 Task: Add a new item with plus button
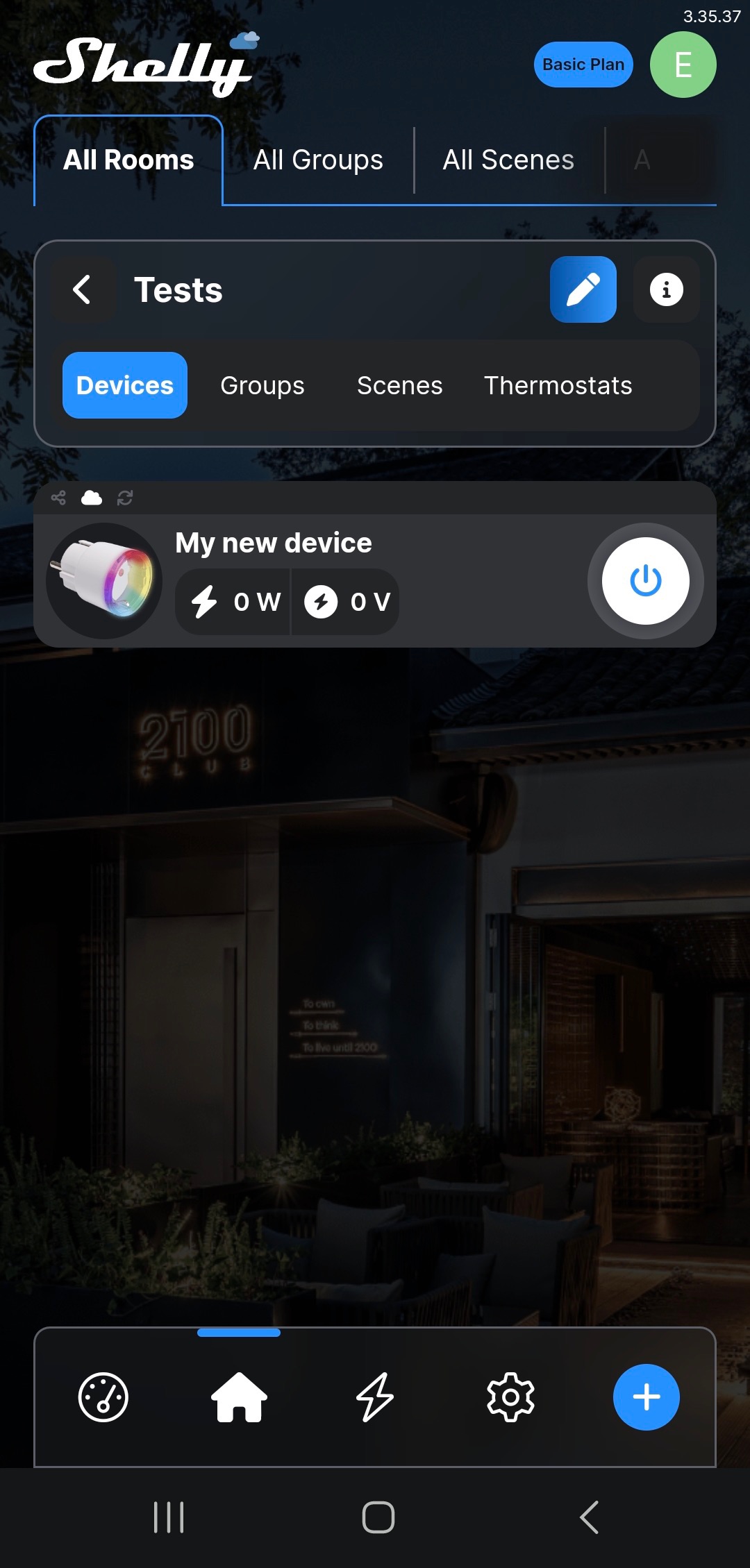pyautogui.click(x=646, y=1397)
